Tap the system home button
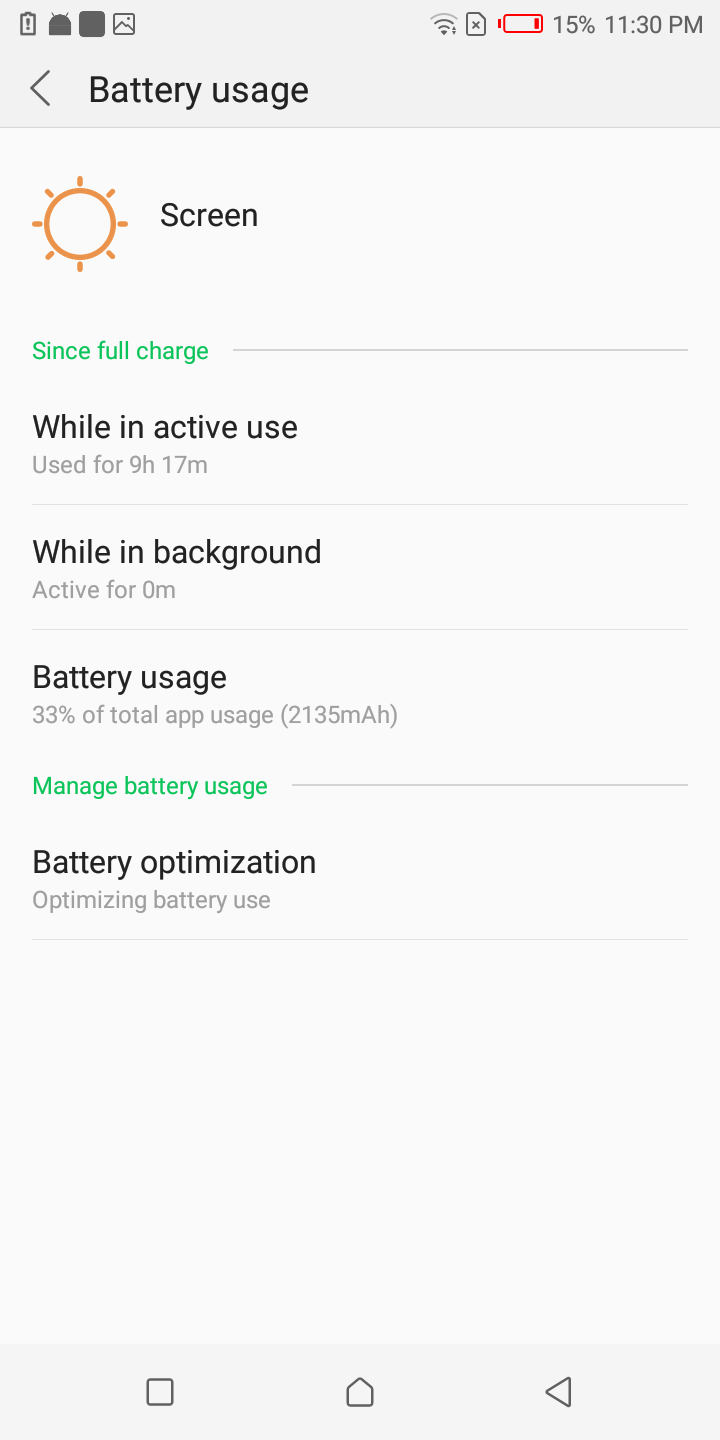Screen dimensions: 720x1440 point(360,1391)
